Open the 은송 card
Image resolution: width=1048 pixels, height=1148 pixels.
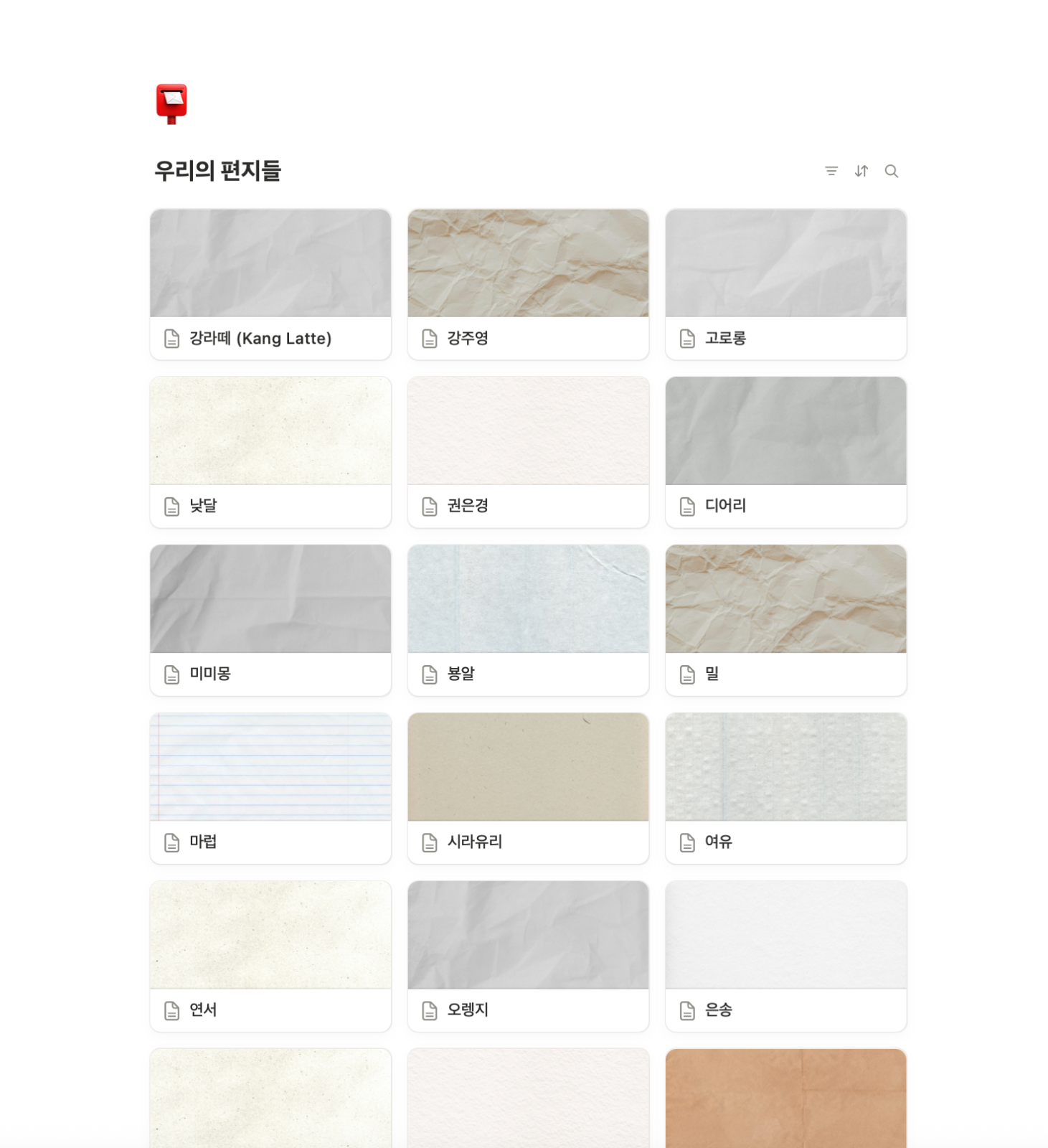(x=785, y=956)
